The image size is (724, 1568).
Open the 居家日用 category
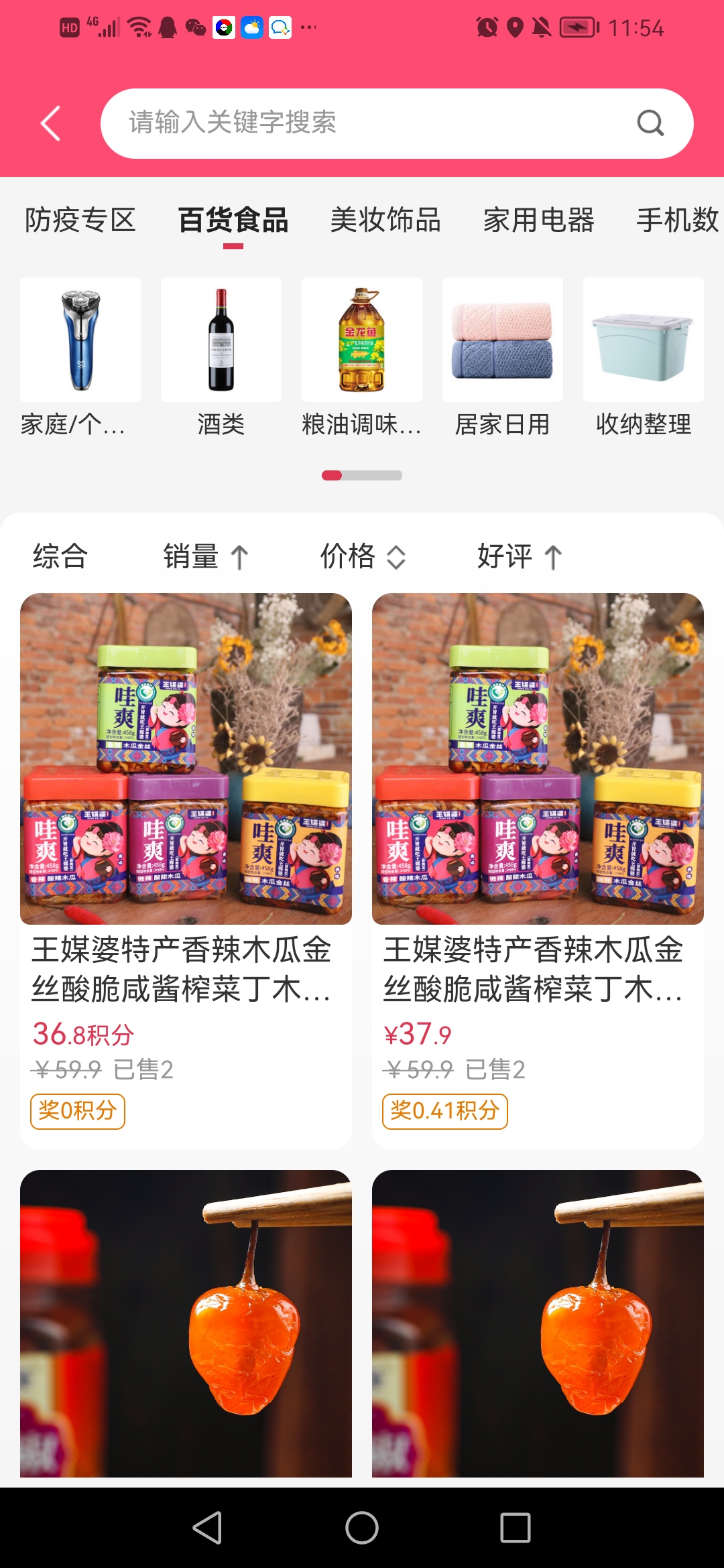tap(503, 355)
